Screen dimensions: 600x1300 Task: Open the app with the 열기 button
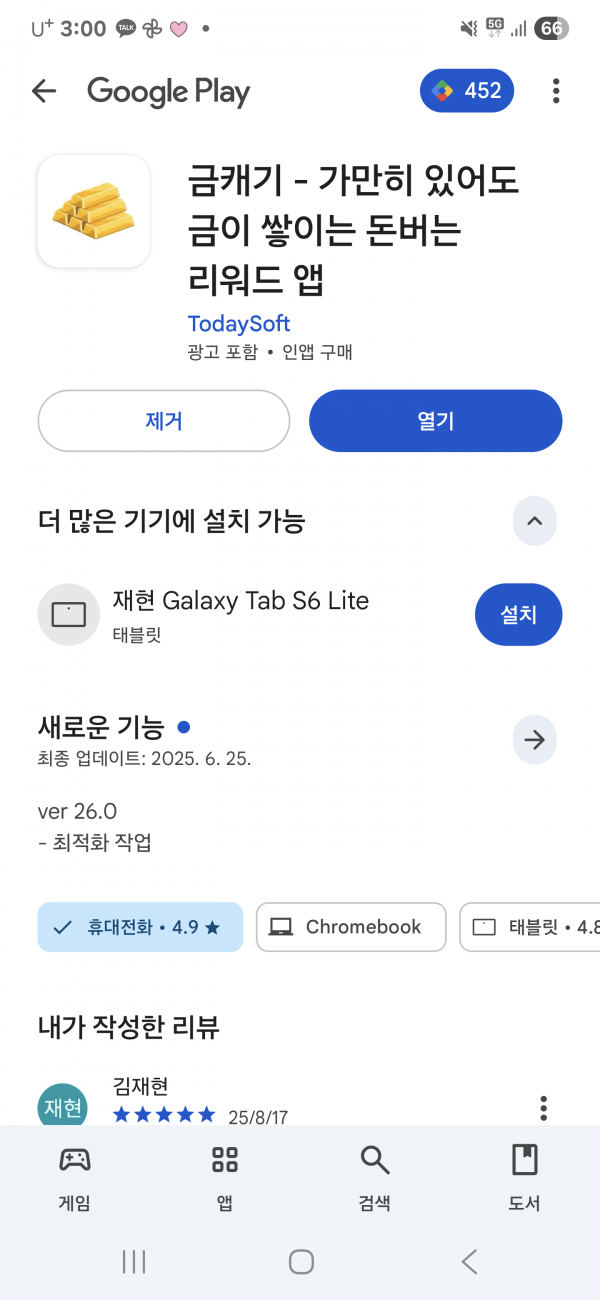(x=436, y=421)
